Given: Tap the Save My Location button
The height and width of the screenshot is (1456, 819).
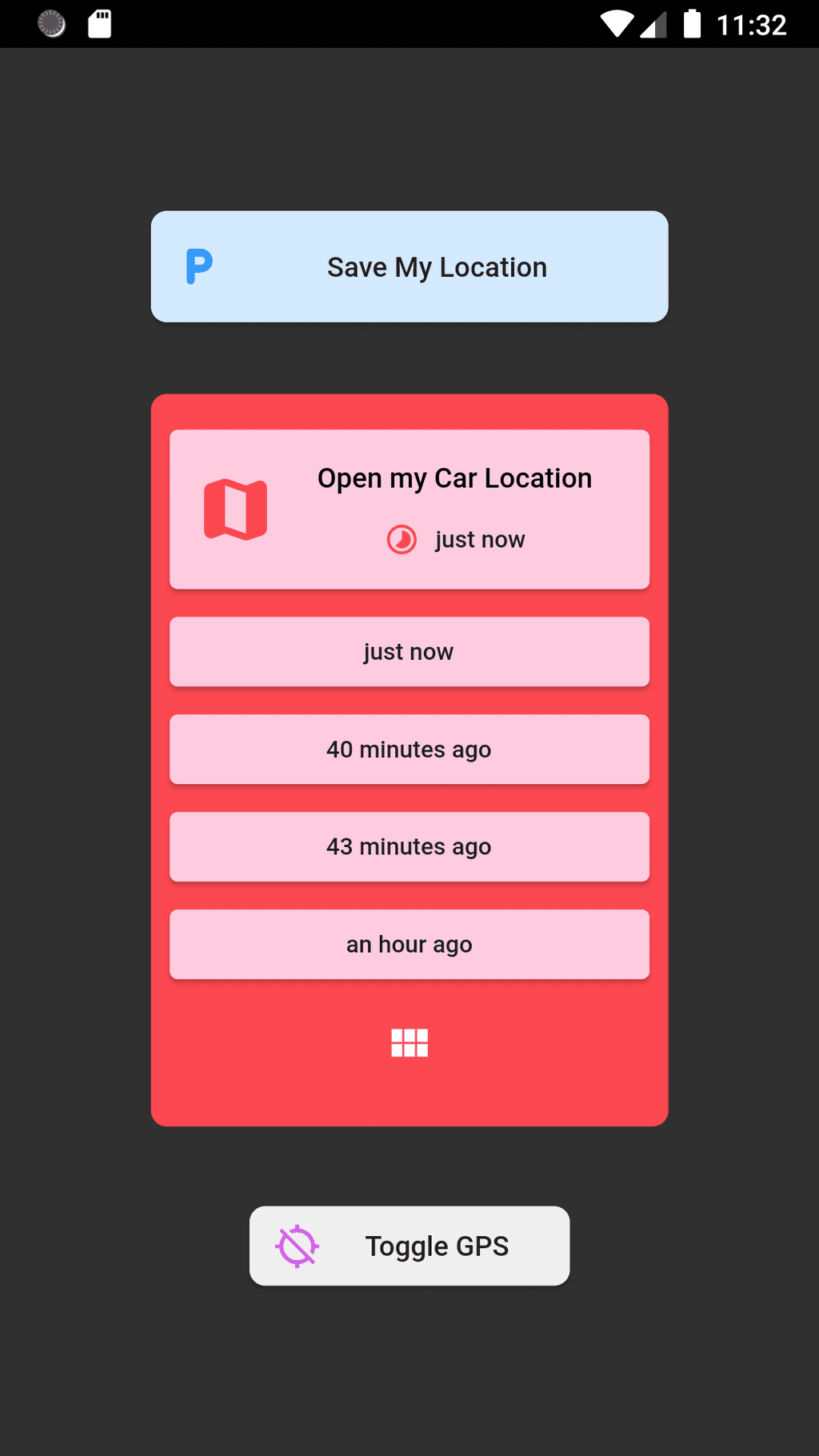Looking at the screenshot, I should 409,266.
